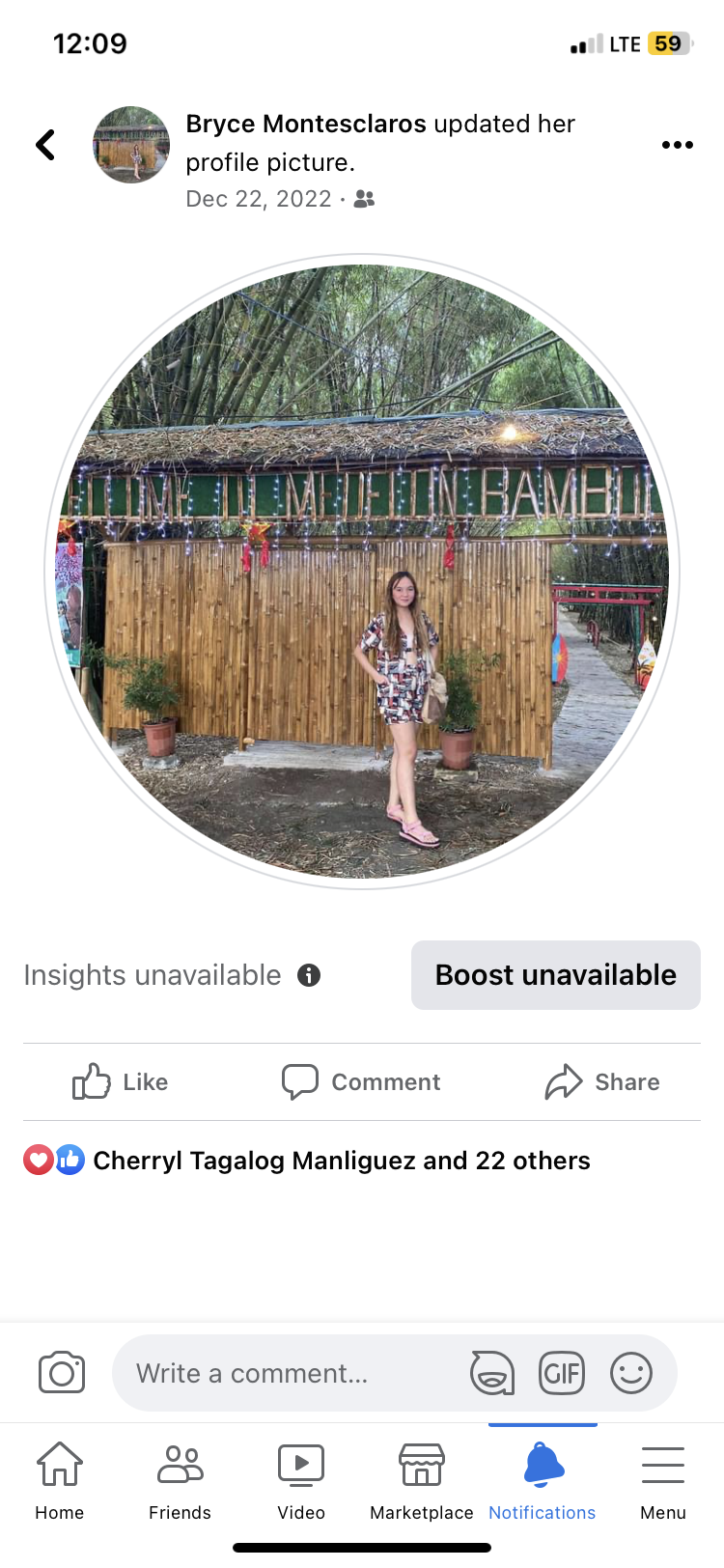Share this profile picture post
The width and height of the screenshot is (724, 1568).
click(602, 1082)
